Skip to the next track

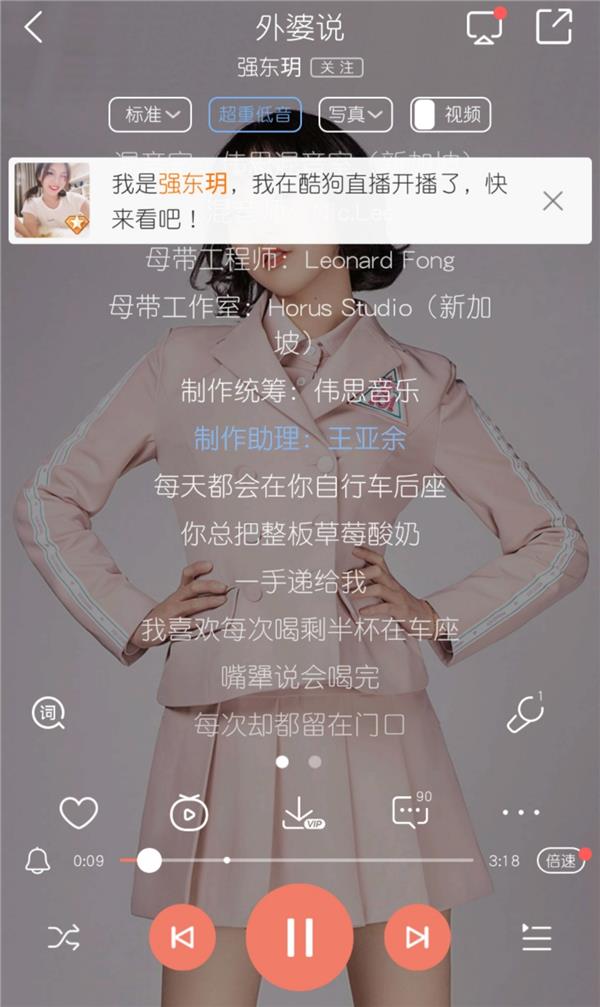click(x=417, y=937)
